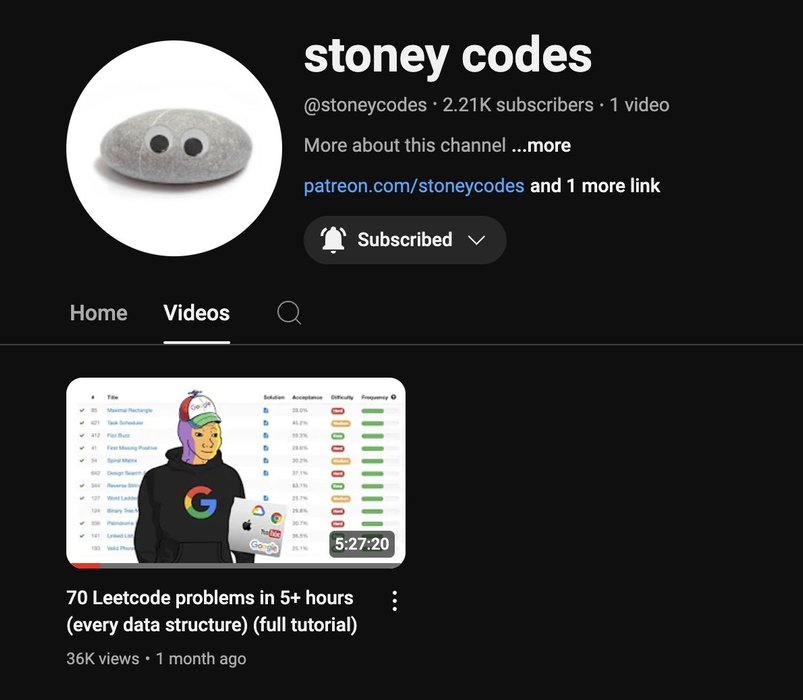This screenshot has height=700, width=803.
Task: Switch to the Home tab
Action: coord(98,313)
